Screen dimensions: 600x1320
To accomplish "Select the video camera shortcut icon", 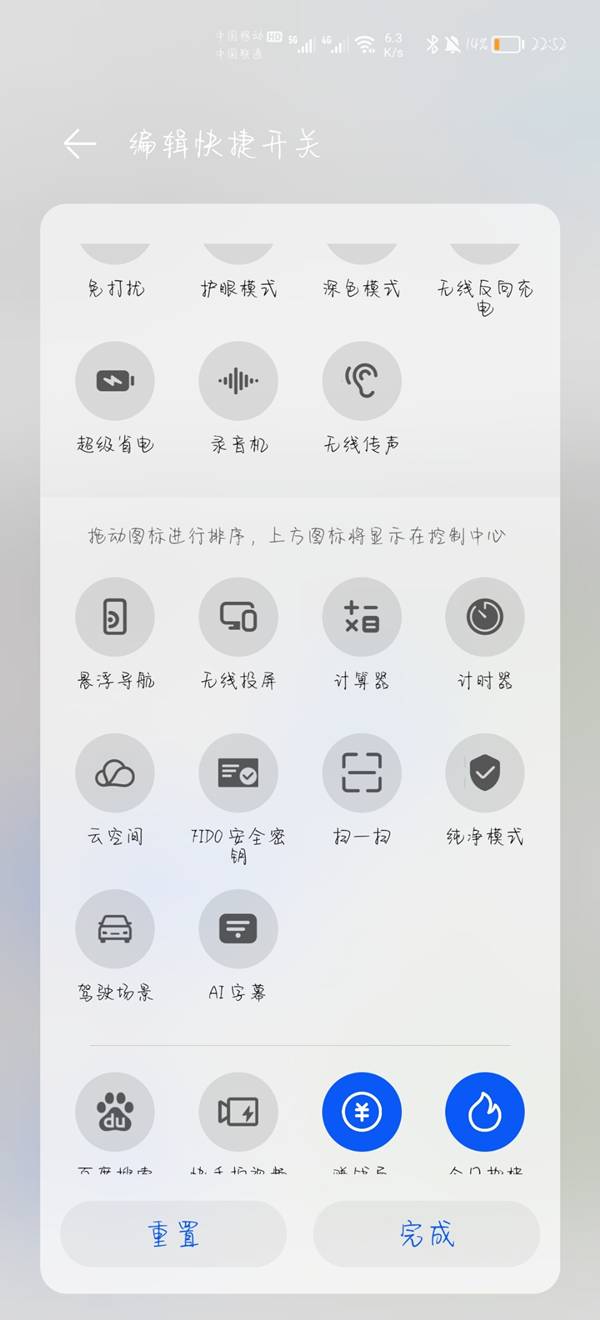I will point(238,1111).
